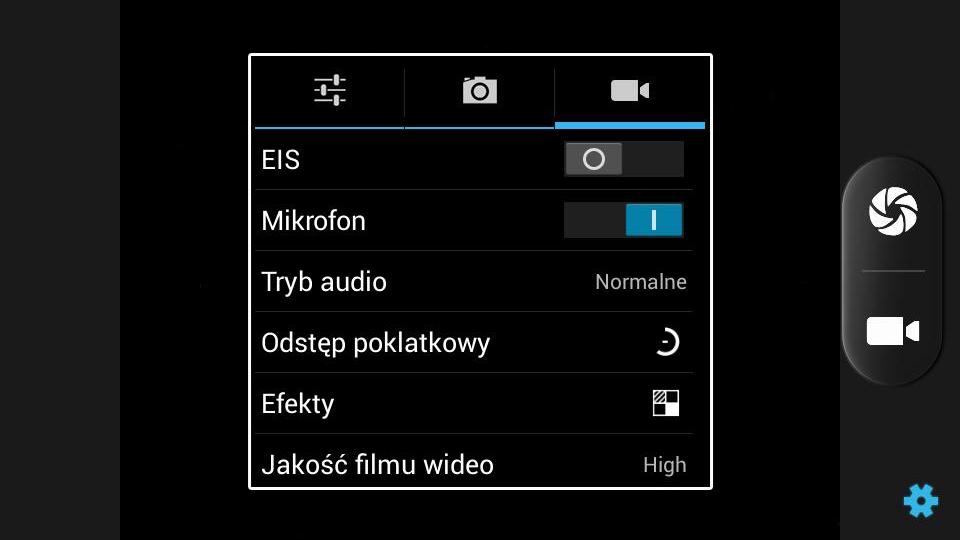Viewport: 960px width, 540px height.
Task: Change Jakość filmu wideo quality
Action: pyautogui.click(x=480, y=464)
